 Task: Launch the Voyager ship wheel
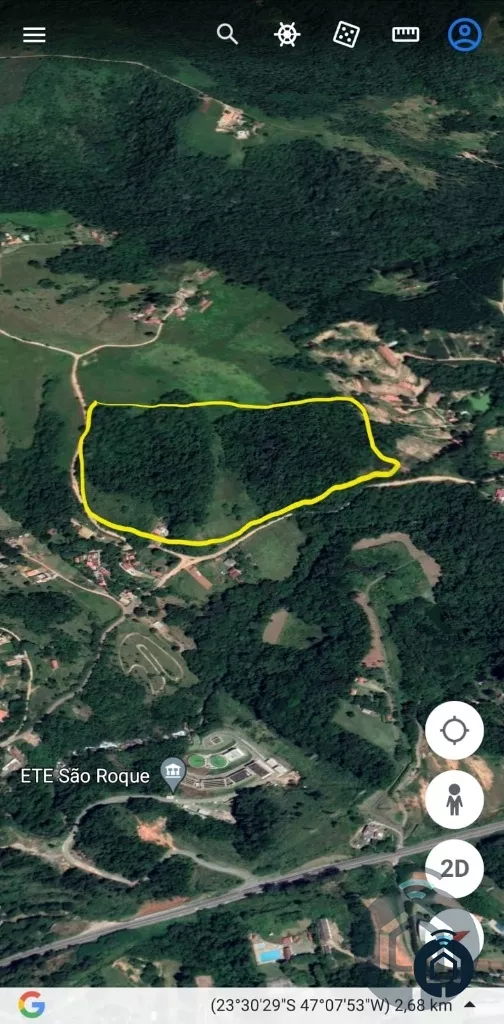287,34
